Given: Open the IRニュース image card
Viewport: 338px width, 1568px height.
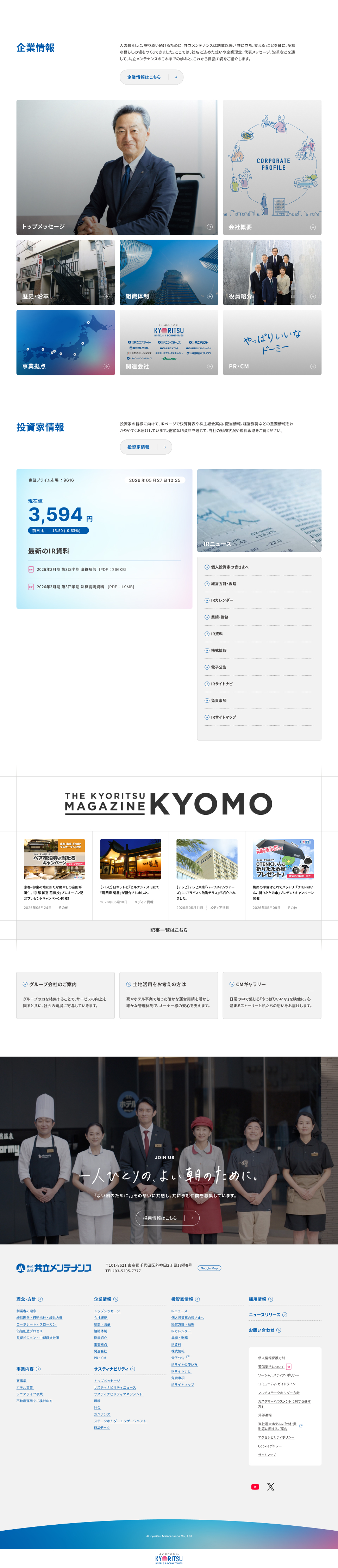Looking at the screenshot, I should [259, 511].
